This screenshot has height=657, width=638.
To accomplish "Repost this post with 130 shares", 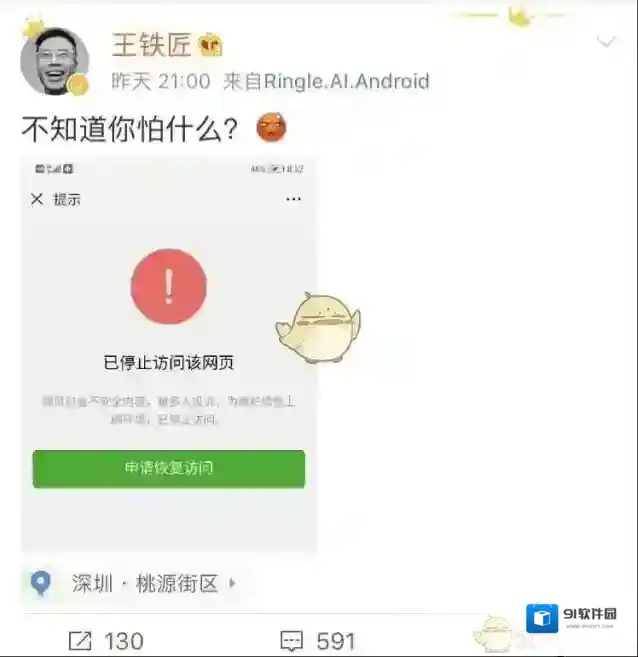I will [105, 640].
